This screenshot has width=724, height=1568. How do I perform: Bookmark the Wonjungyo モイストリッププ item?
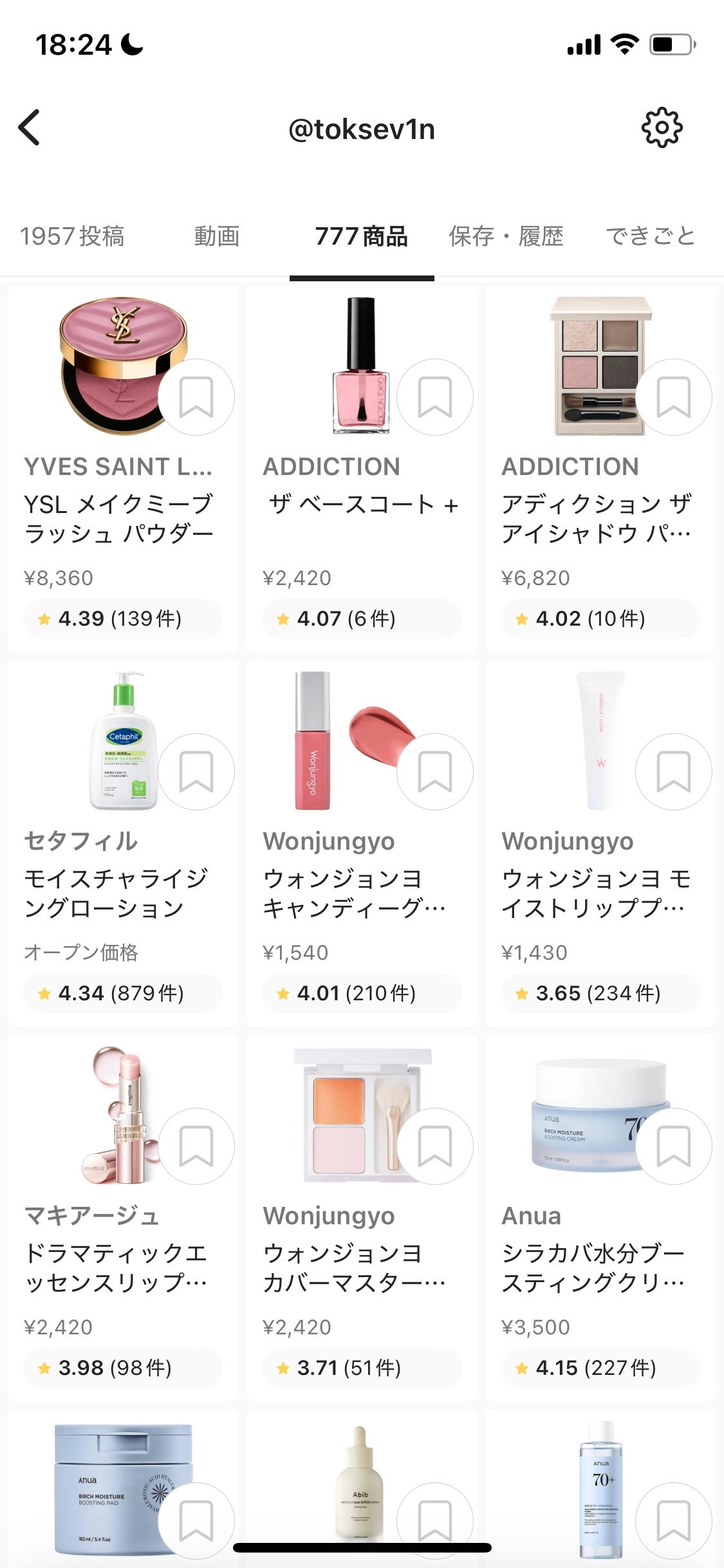click(x=673, y=772)
